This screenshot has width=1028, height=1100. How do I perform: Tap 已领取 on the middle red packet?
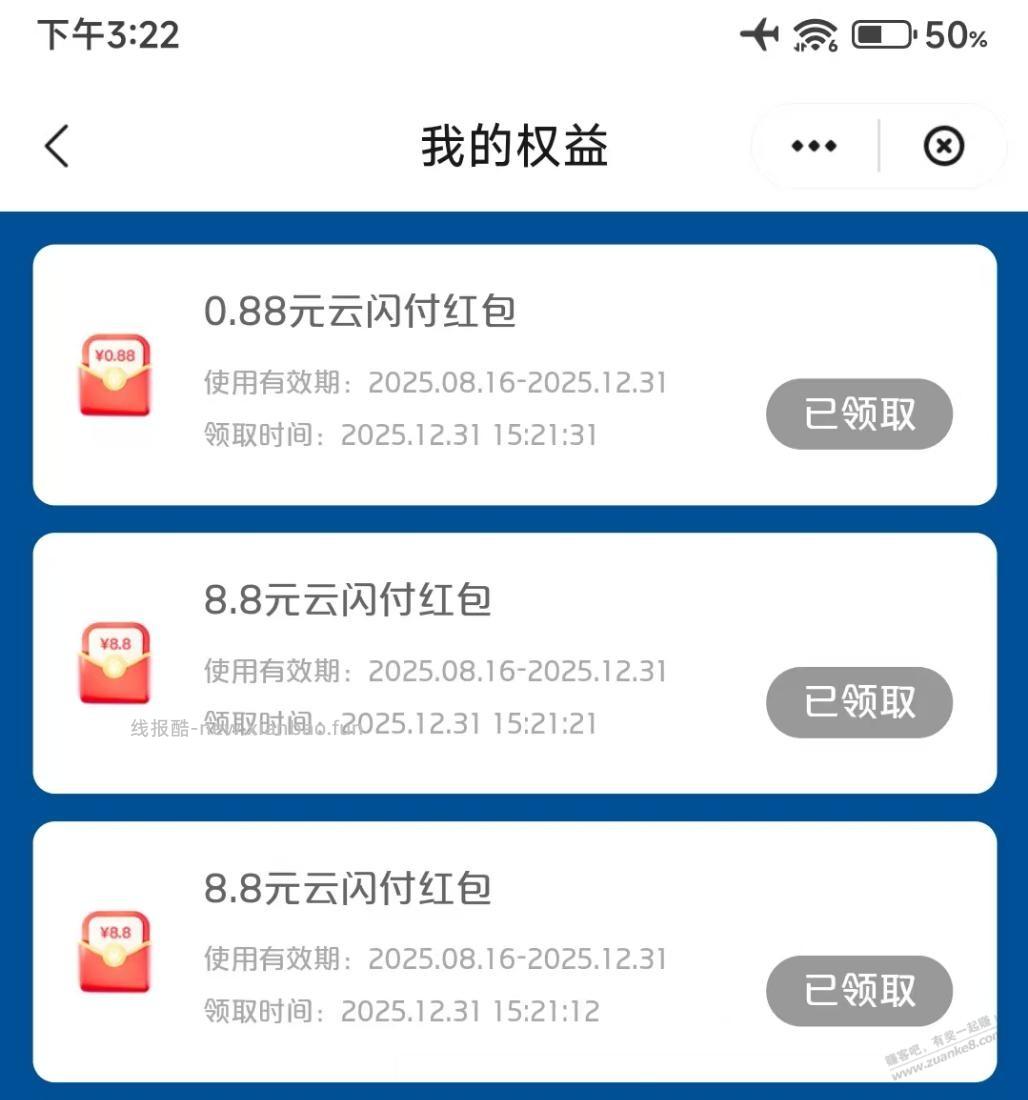tap(859, 703)
